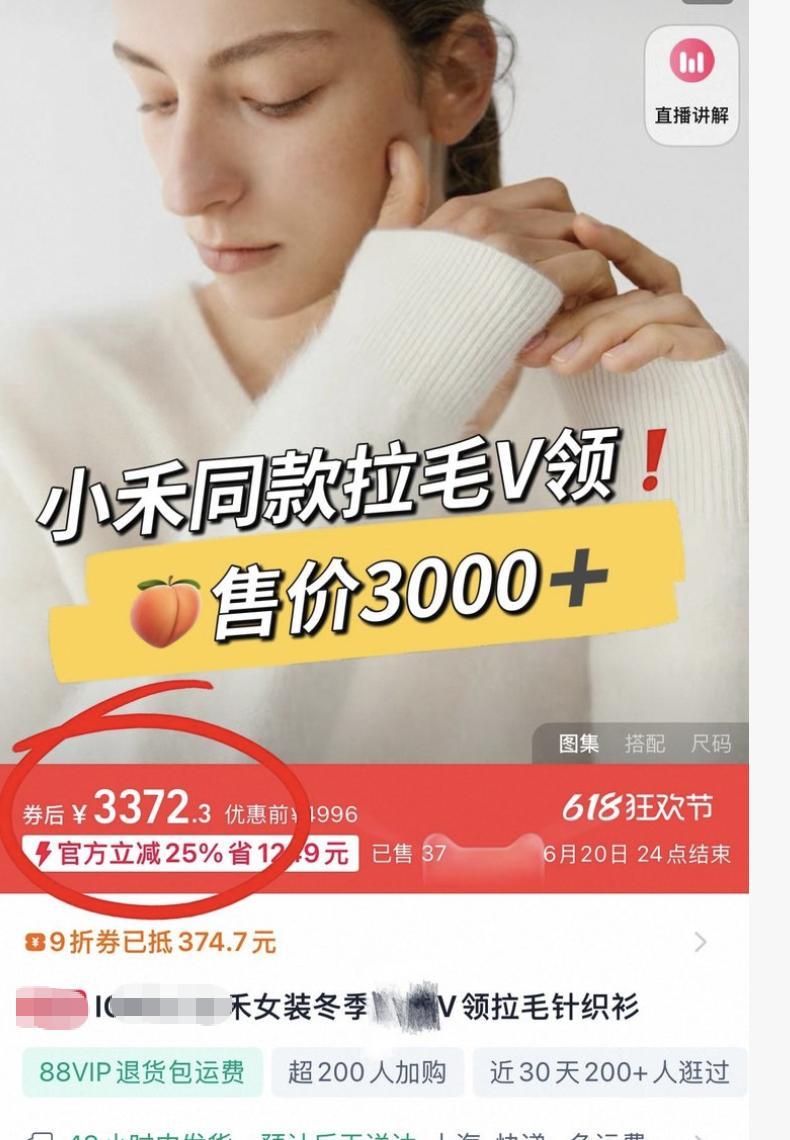This screenshot has height=1140, width=790.
Task: Open the 直播讲解 live explanation button
Action: (x=691, y=85)
